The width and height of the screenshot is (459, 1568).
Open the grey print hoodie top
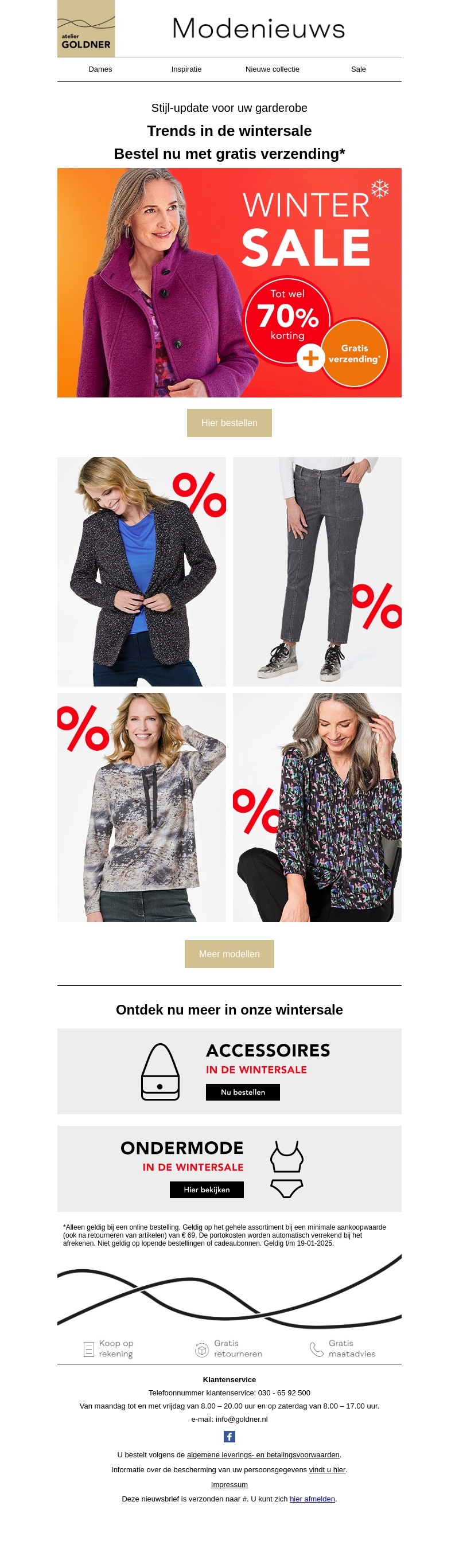click(141, 807)
